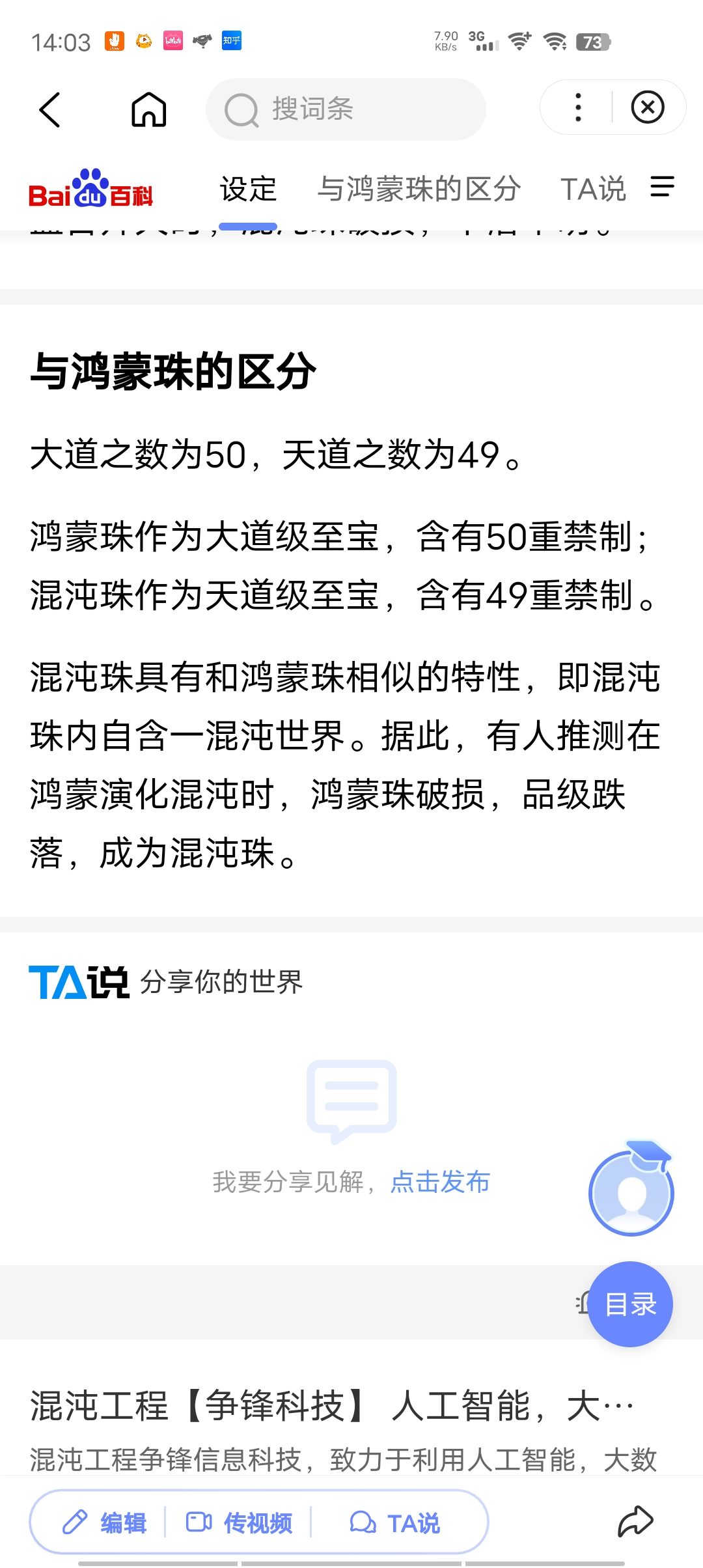Image resolution: width=703 pixels, height=1568 pixels.
Task: Tap the 搜词条 search box
Action: [346, 109]
